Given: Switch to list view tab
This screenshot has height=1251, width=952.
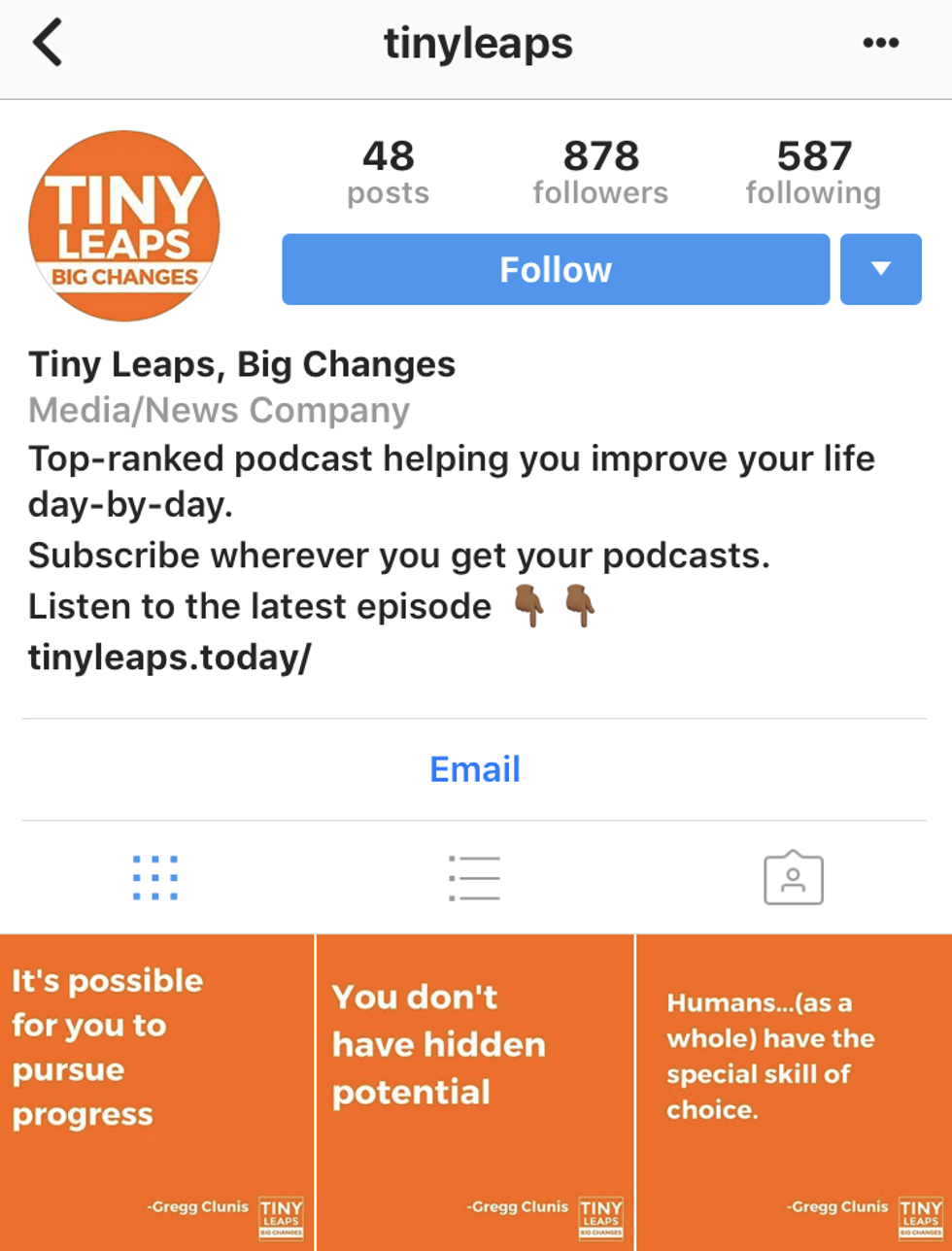Looking at the screenshot, I should click(474, 878).
